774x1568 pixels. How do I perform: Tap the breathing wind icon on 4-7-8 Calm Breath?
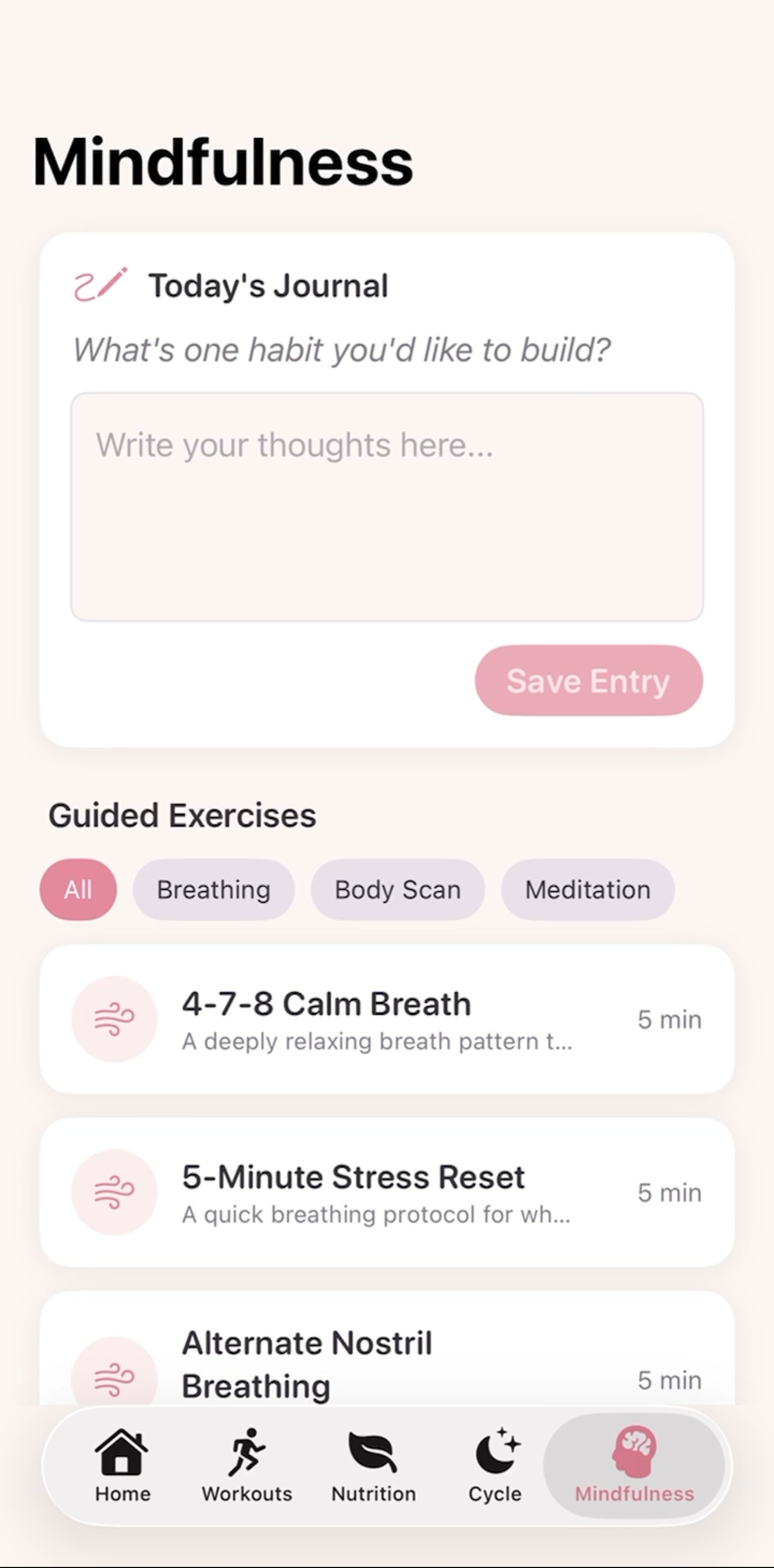click(114, 1018)
